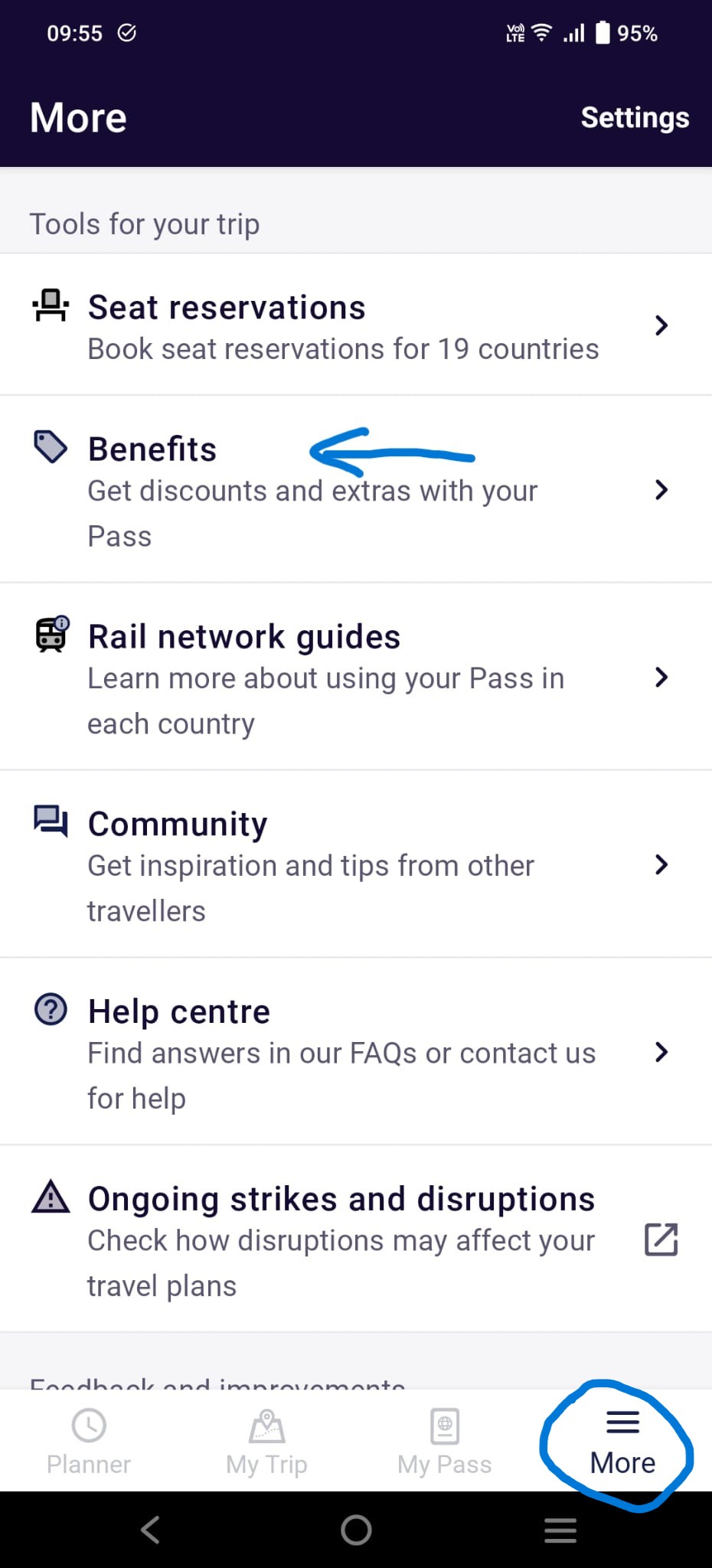Click the My Trip map pin icon
This screenshot has height=1568, width=712.
point(266,1426)
